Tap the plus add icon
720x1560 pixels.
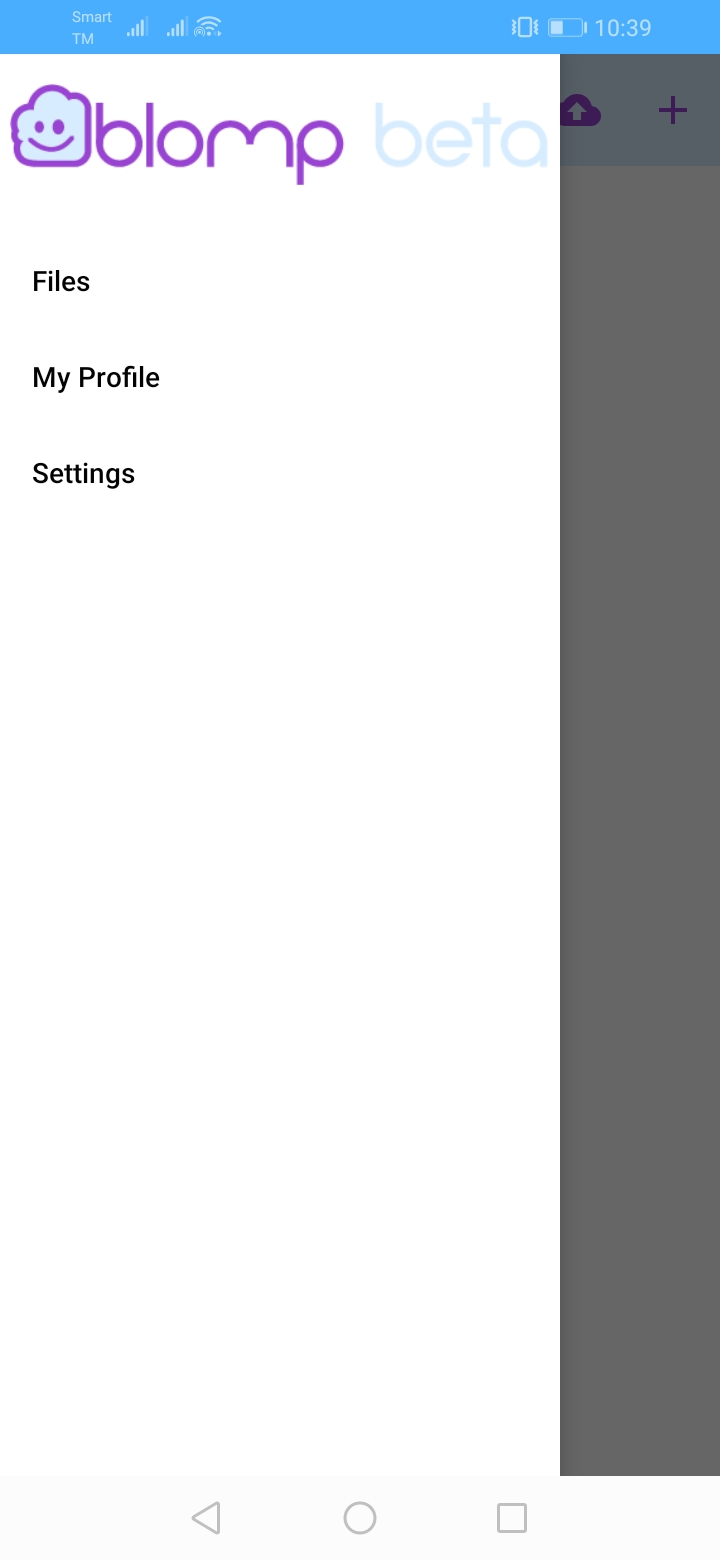[x=673, y=110]
